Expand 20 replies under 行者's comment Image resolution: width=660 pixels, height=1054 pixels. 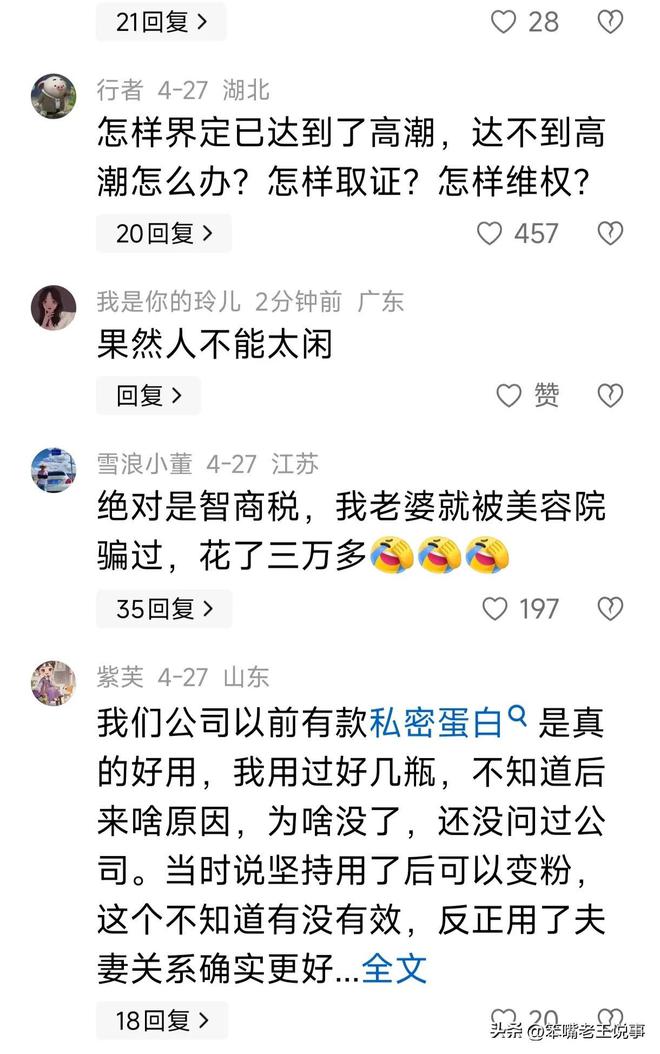164,233
